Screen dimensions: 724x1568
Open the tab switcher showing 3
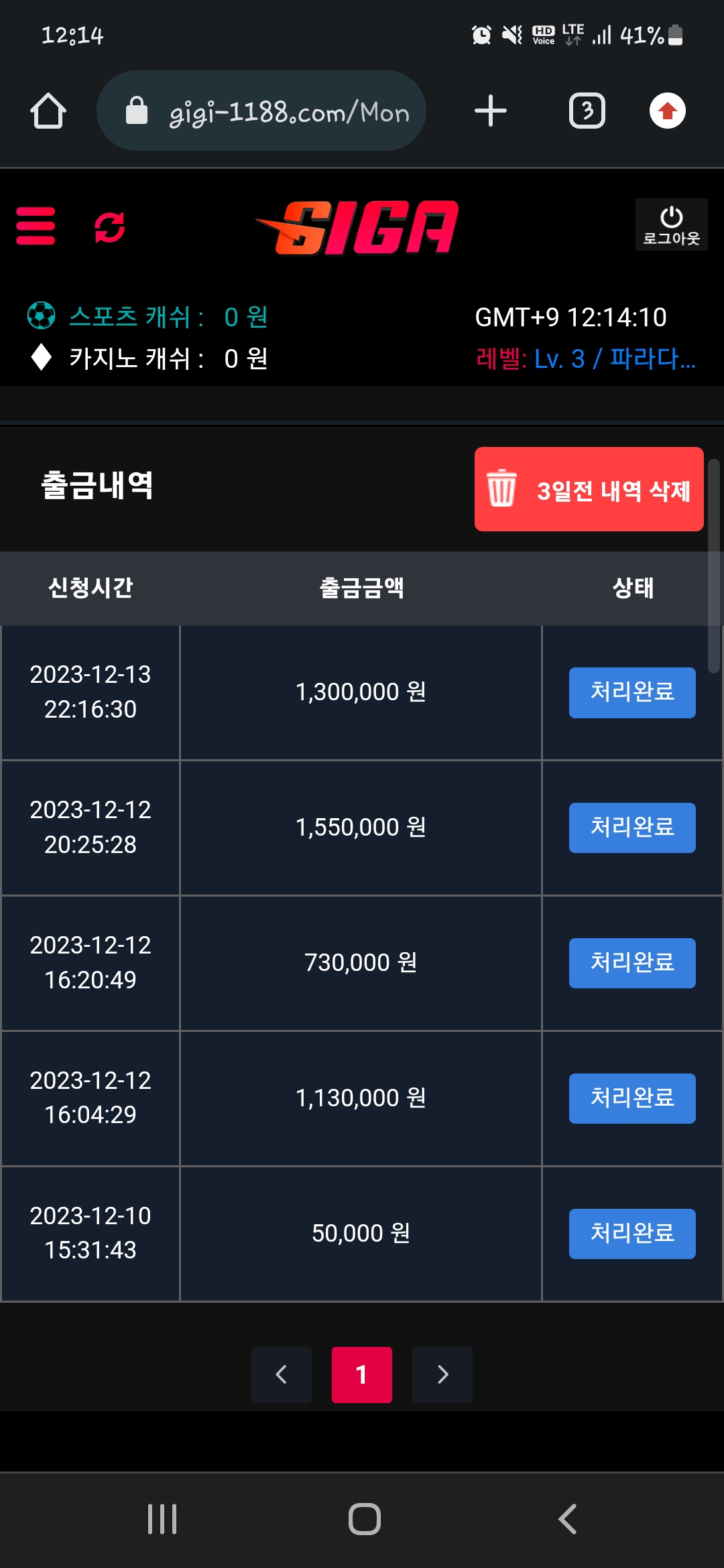pos(587,111)
